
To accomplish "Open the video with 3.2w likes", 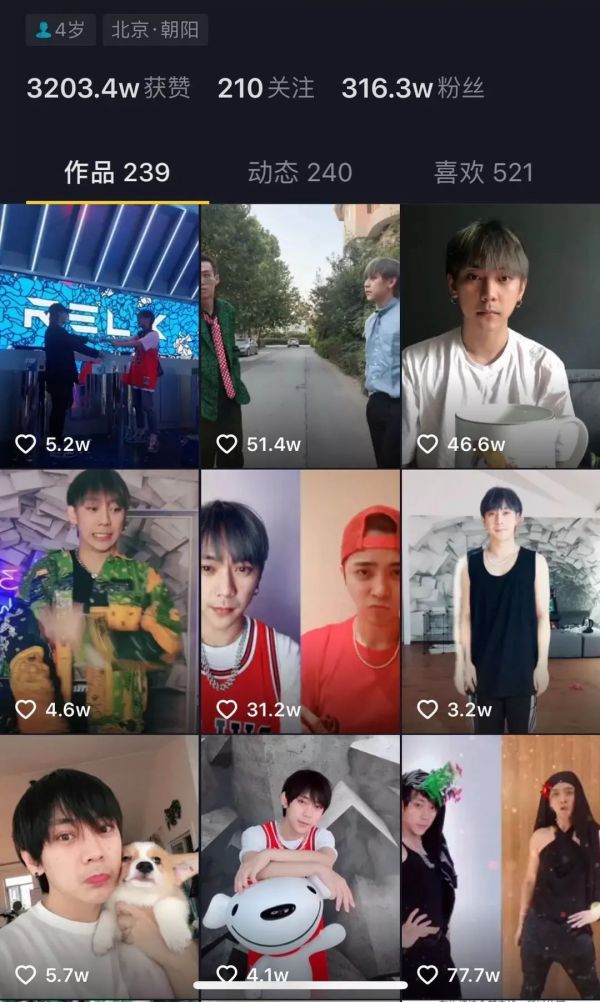I will click(x=500, y=600).
